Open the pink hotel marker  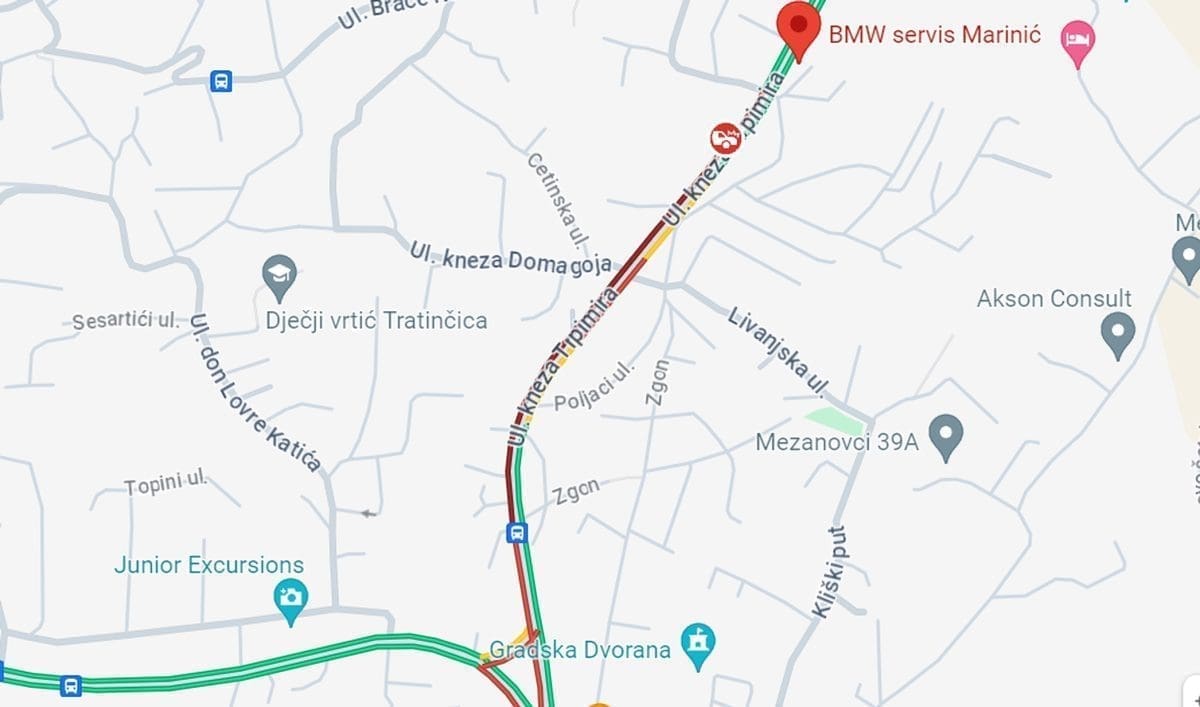[x=1077, y=42]
